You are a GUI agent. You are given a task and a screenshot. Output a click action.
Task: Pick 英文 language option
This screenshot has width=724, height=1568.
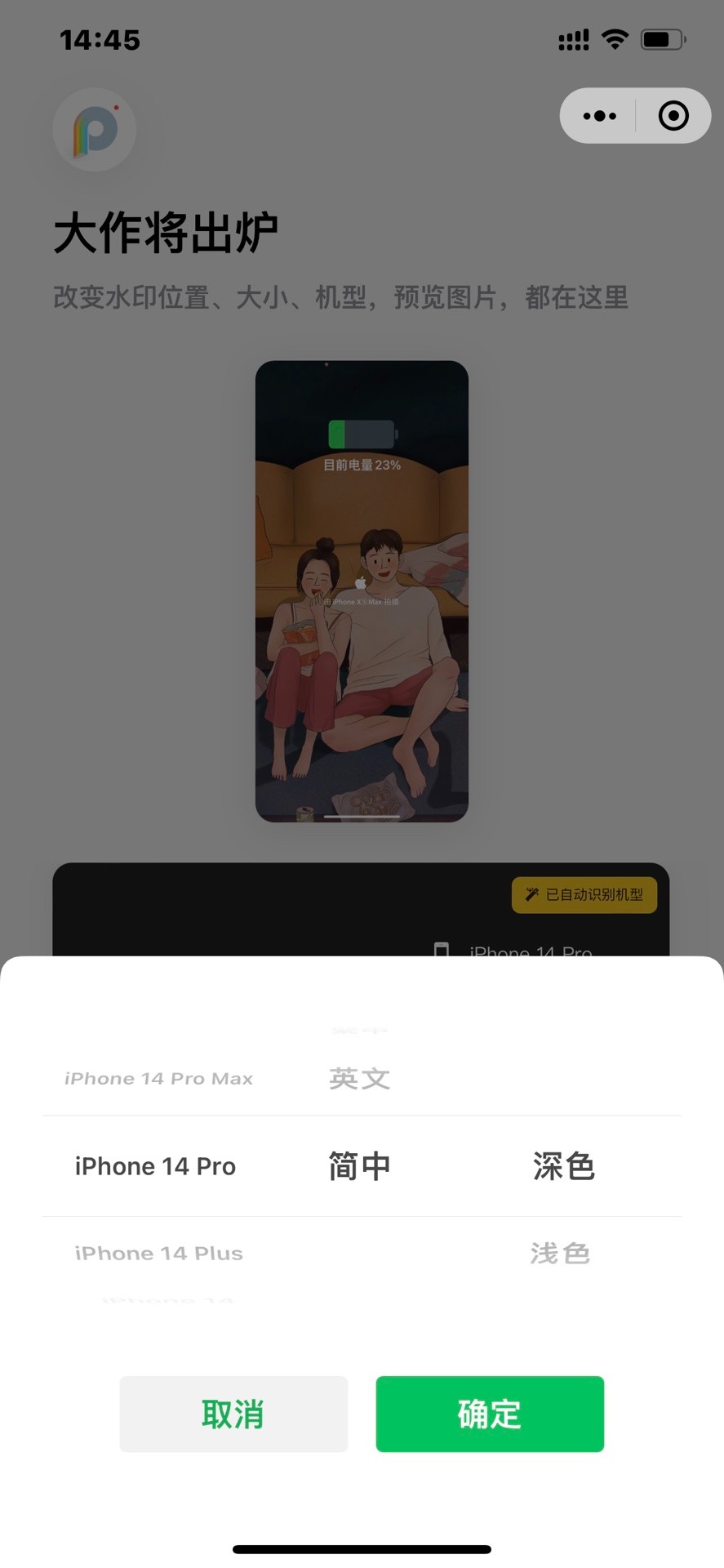(359, 1079)
